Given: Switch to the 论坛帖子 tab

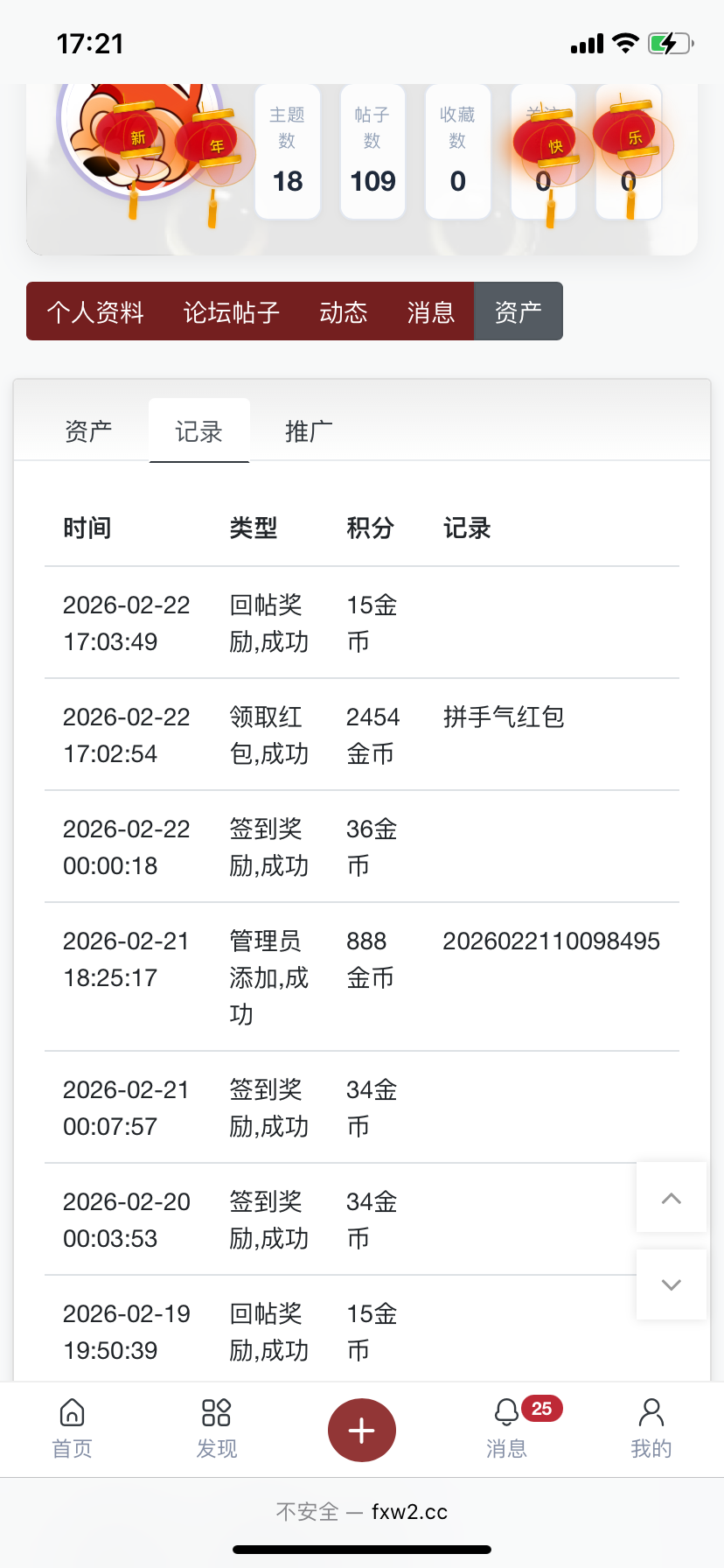Looking at the screenshot, I should tap(231, 311).
